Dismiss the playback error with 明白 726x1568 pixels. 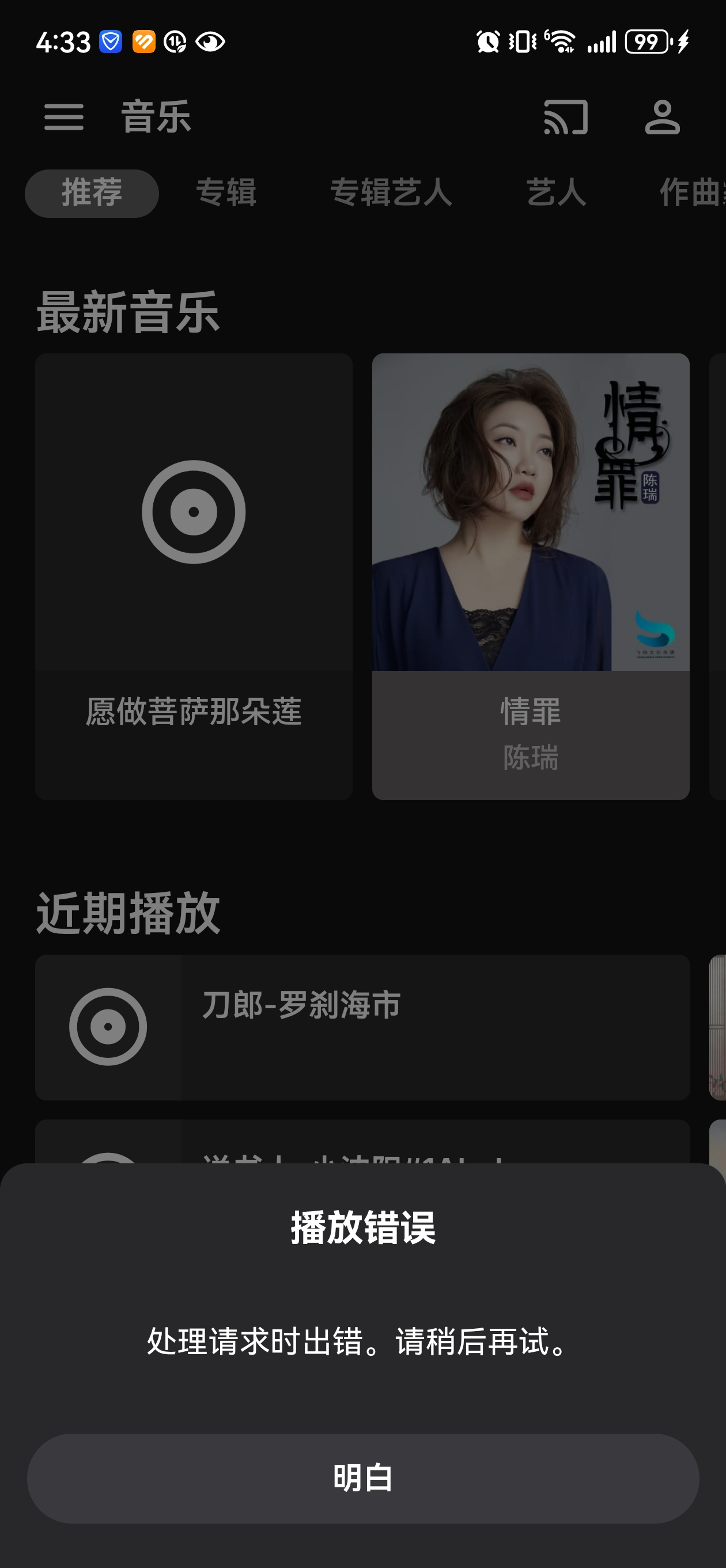362,1477
